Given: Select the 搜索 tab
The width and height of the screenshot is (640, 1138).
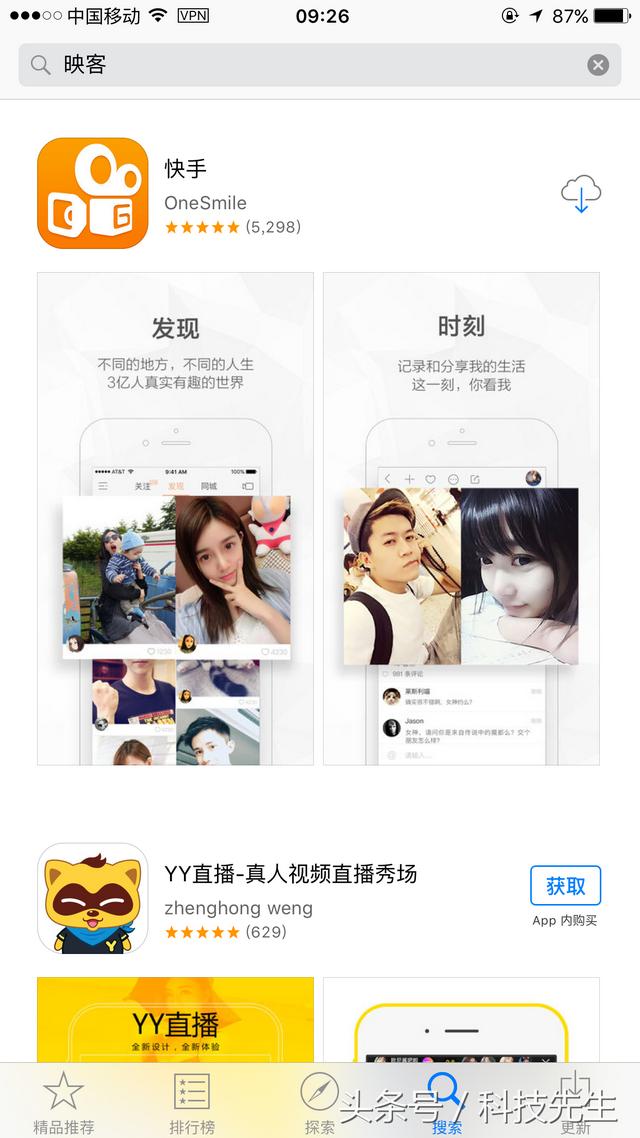Looking at the screenshot, I should (446, 1102).
